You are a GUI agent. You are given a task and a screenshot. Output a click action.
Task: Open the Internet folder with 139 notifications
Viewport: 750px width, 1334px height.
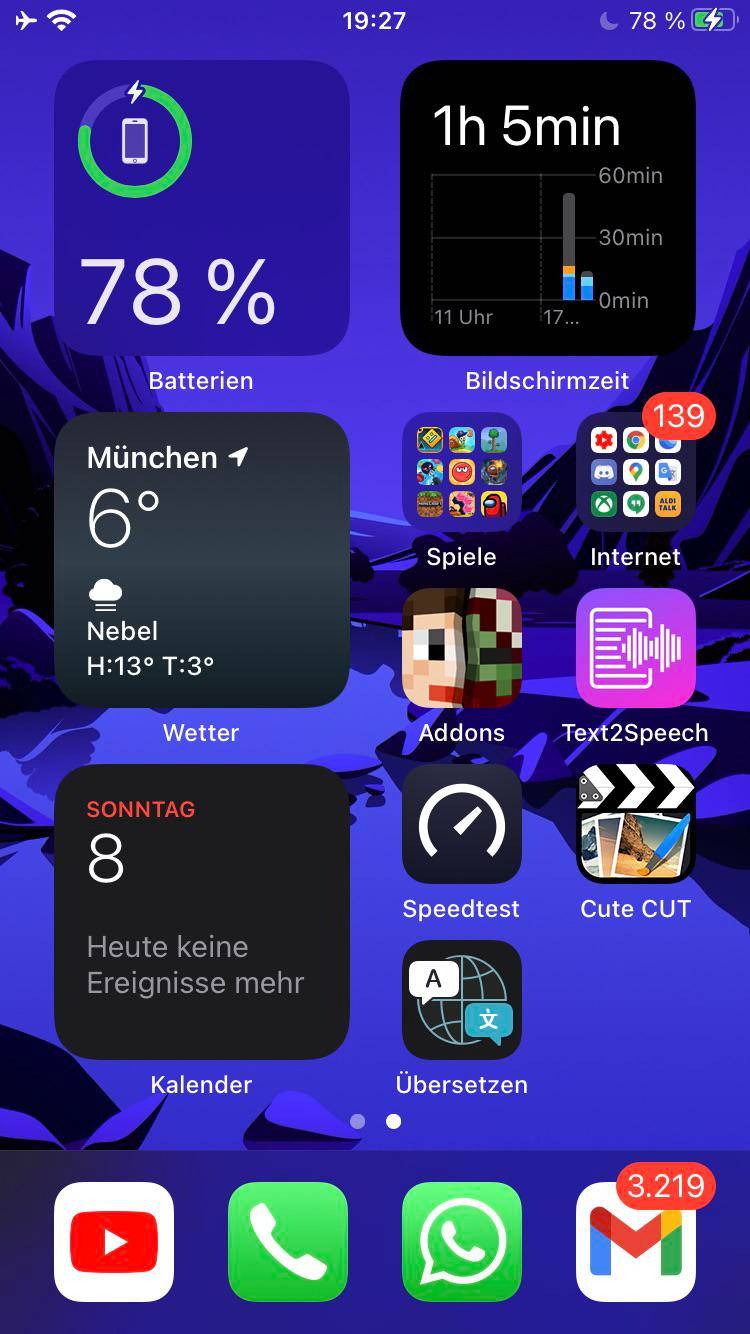click(635, 471)
